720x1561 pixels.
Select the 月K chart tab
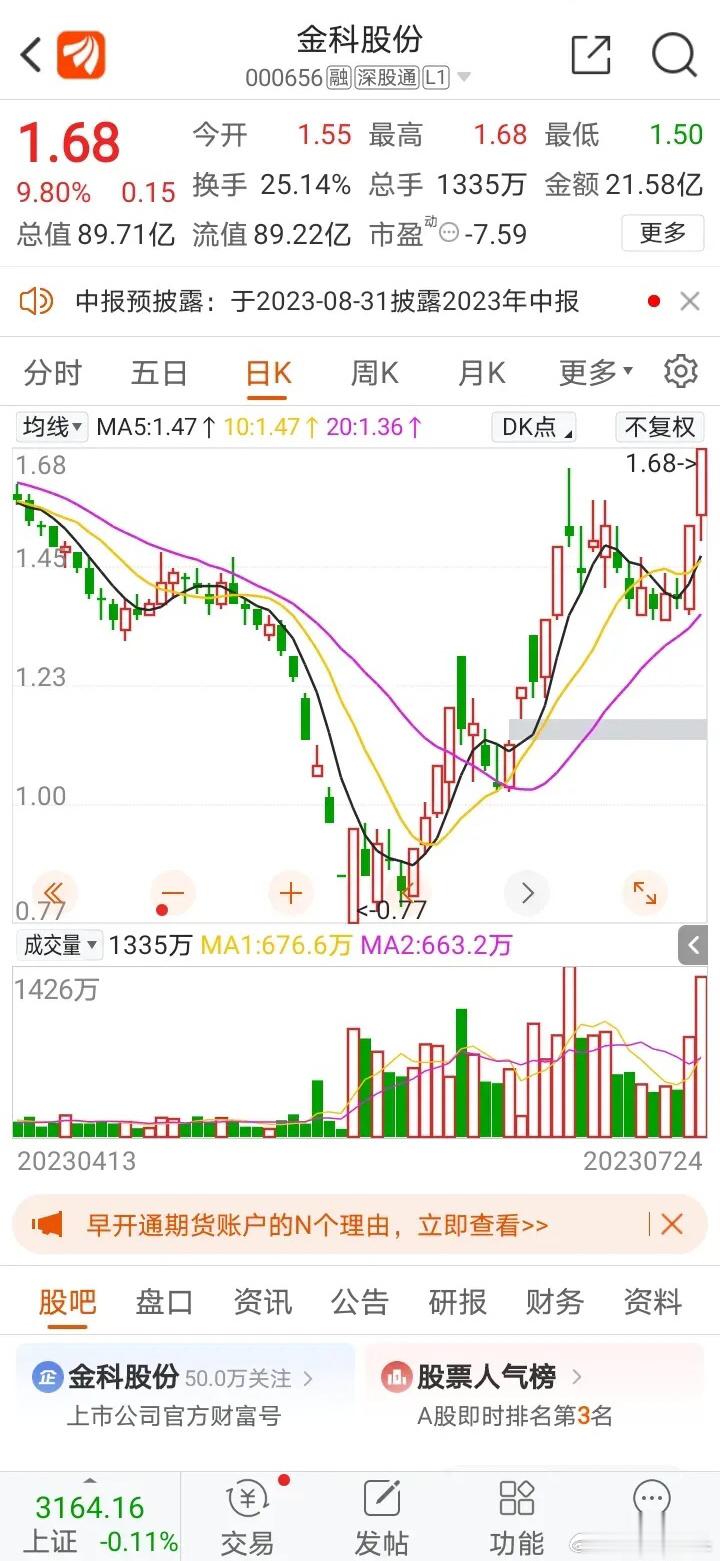click(481, 373)
